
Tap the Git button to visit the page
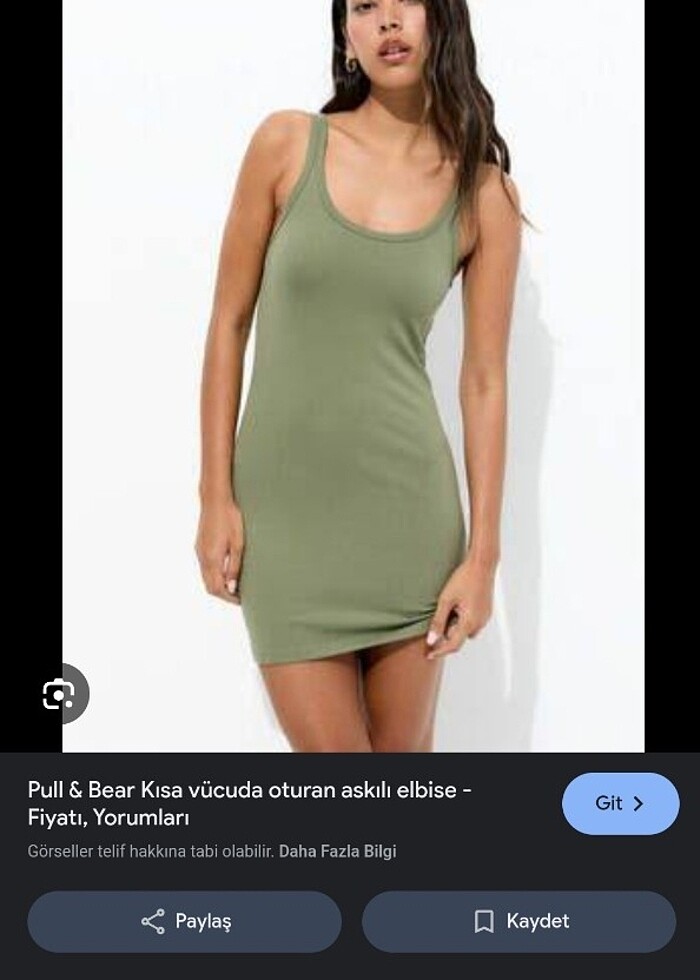coord(620,803)
